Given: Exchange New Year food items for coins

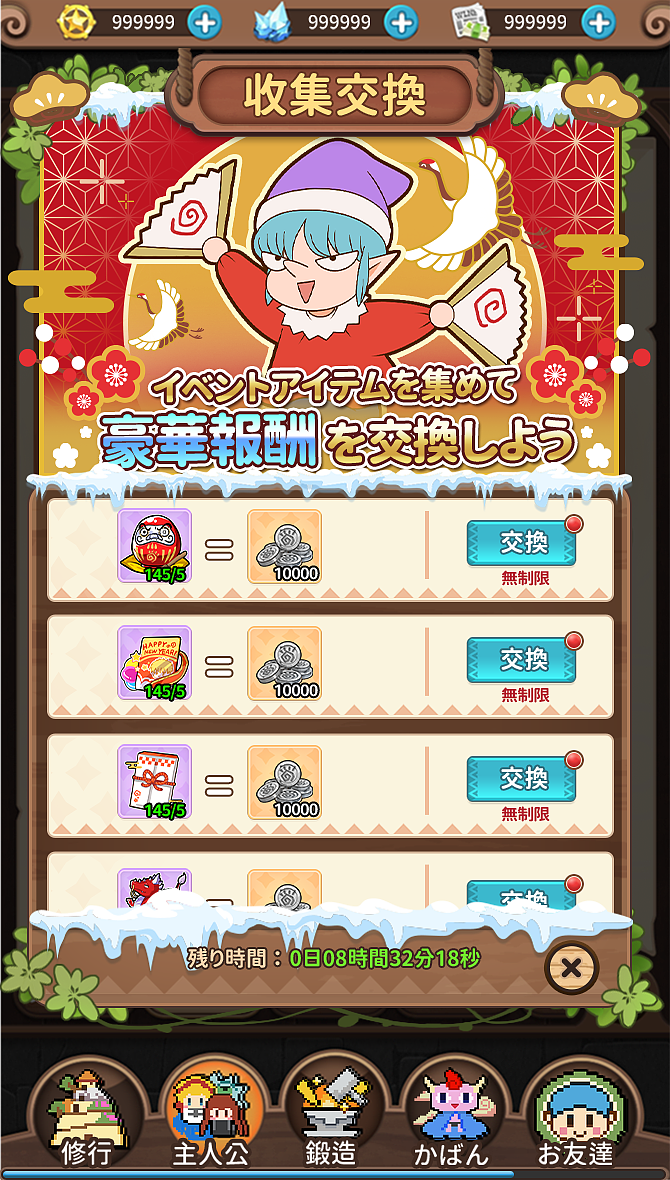Looking at the screenshot, I should click(x=521, y=660).
